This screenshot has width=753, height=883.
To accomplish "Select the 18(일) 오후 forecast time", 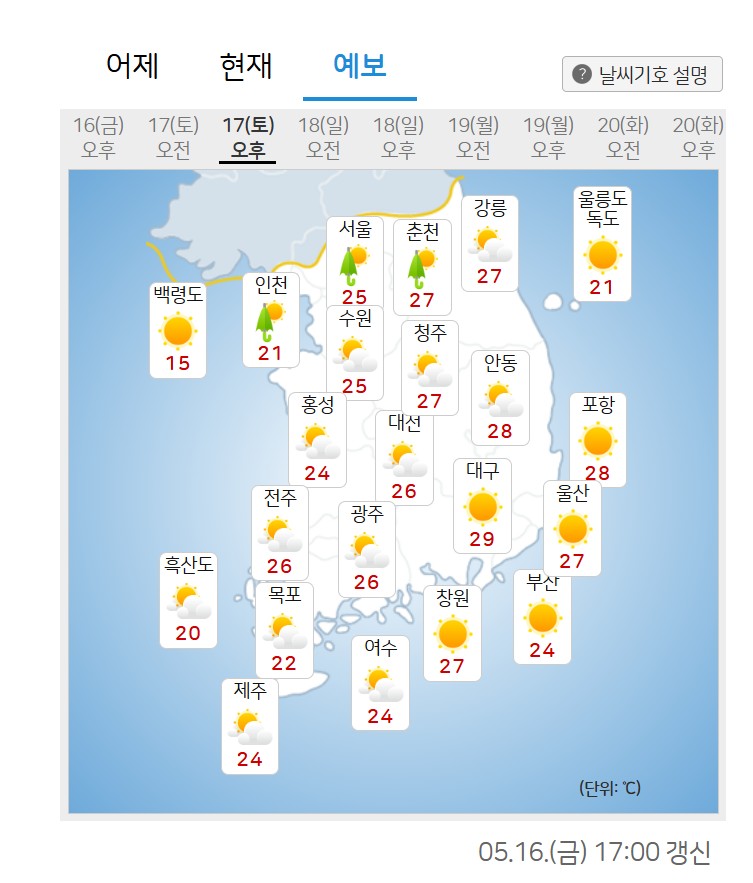I will [398, 138].
